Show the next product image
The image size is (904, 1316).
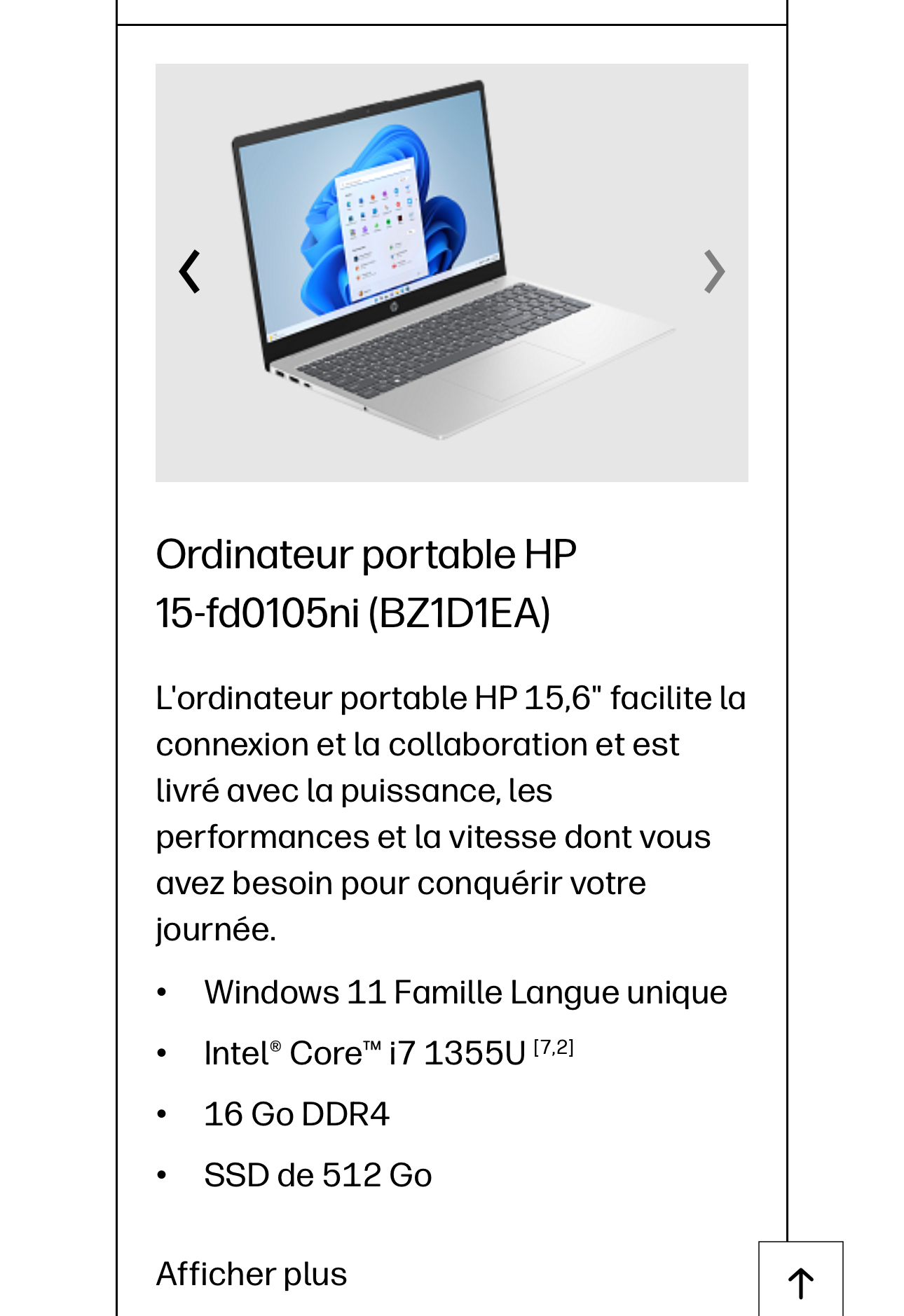click(713, 271)
